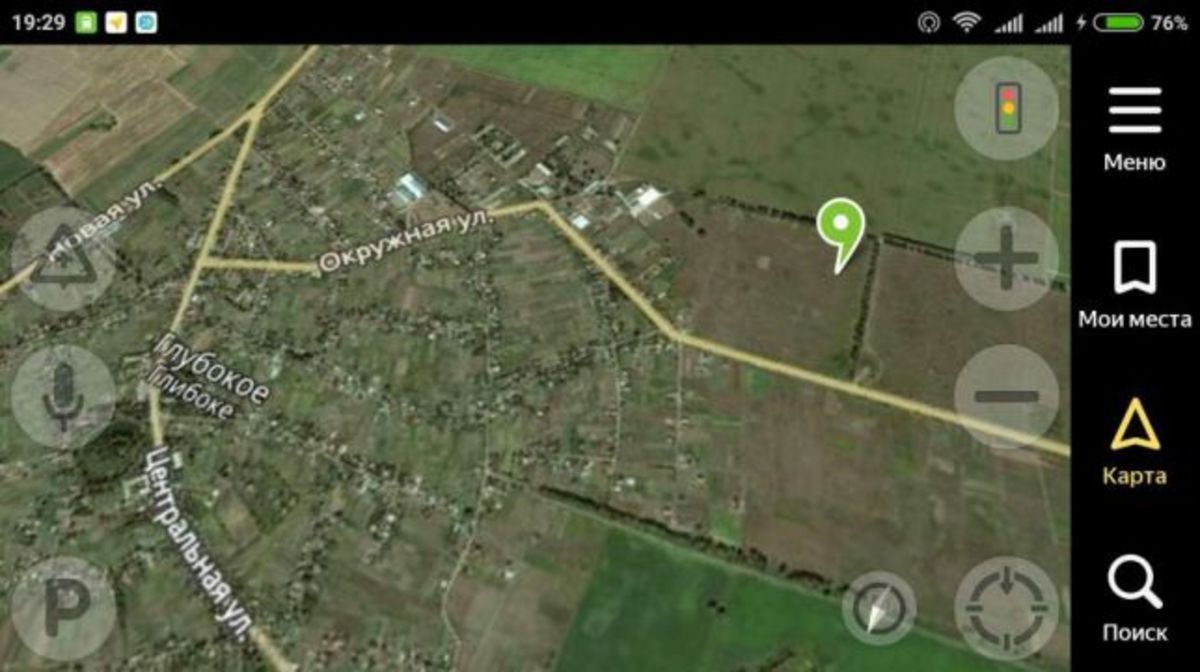Report a road event with triangle icon

click(63, 258)
